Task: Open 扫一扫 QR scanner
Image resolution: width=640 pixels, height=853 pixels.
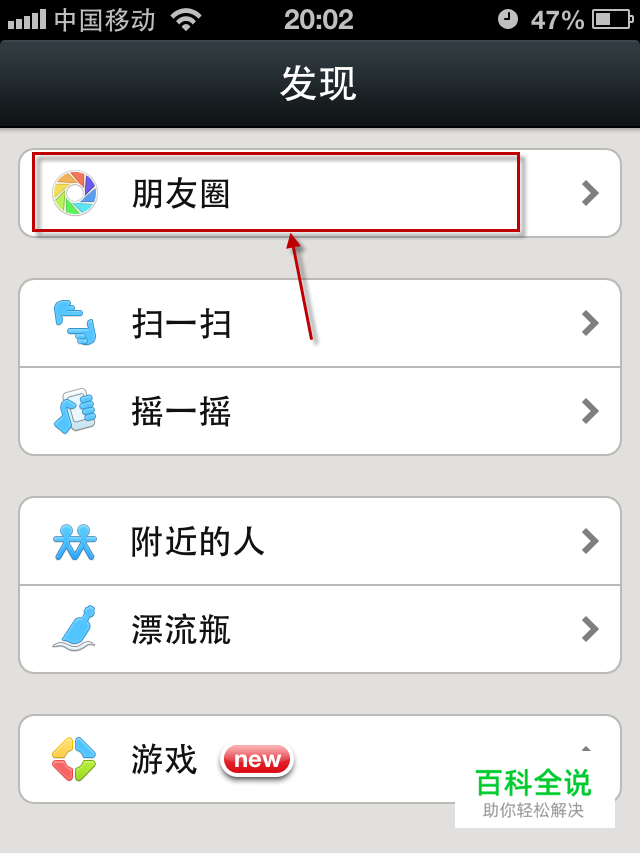Action: (320, 323)
